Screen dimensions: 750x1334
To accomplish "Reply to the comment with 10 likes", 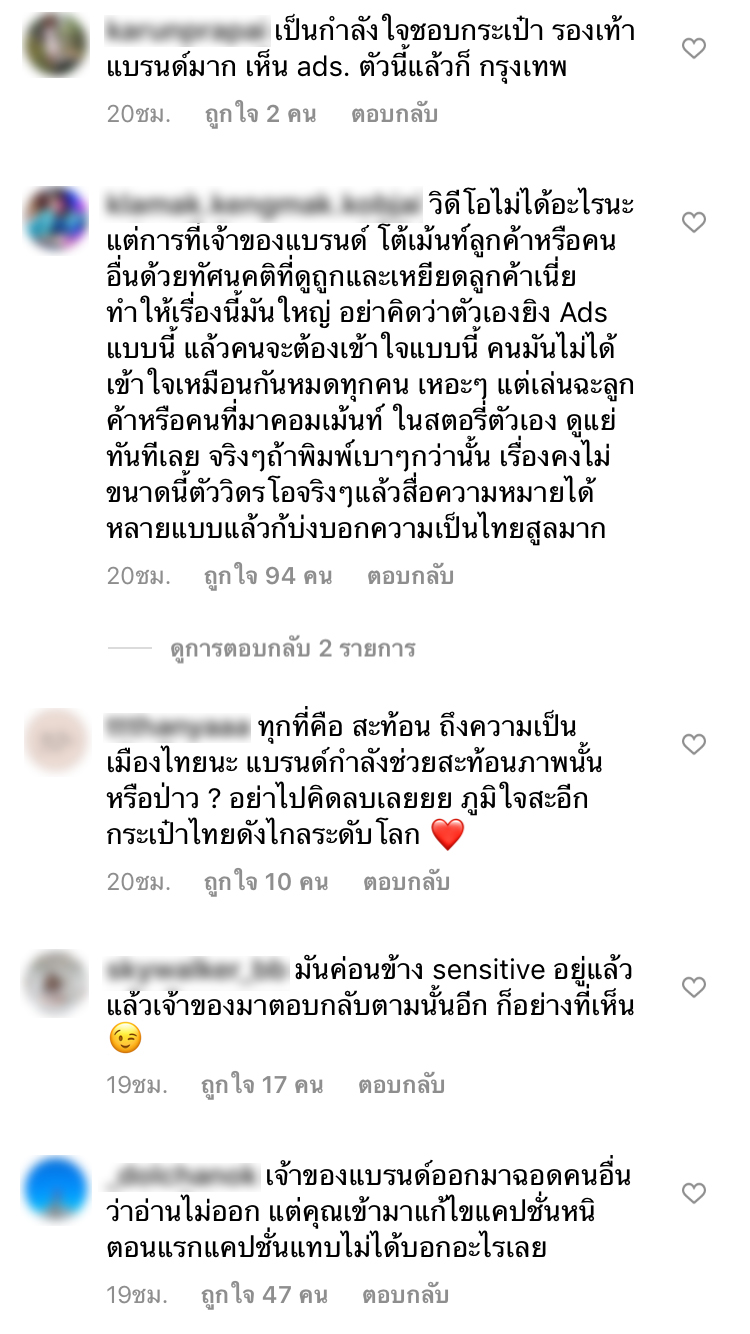I will [x=406, y=882].
